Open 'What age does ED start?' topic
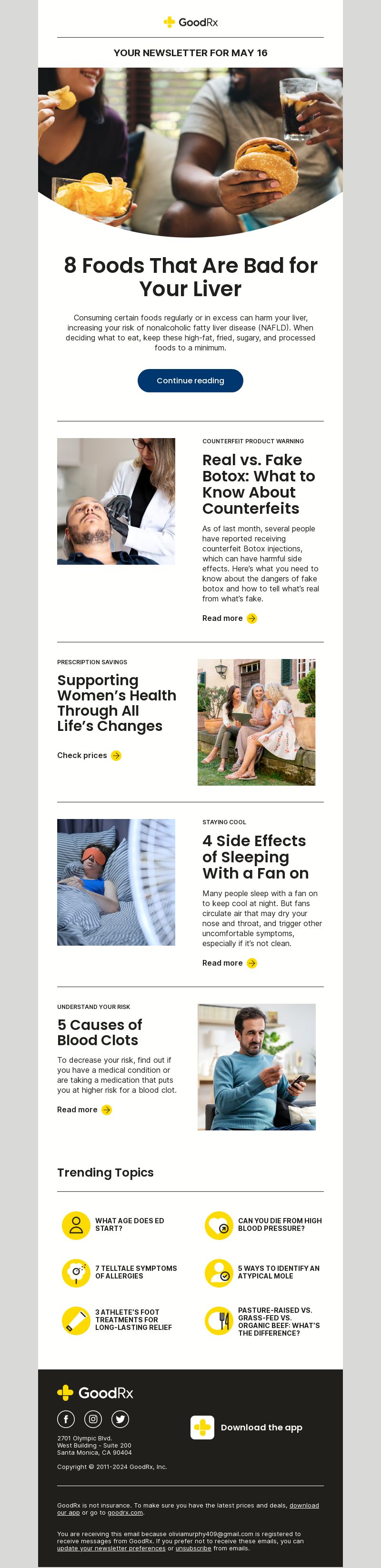381x1568 pixels. pyautogui.click(x=129, y=1224)
